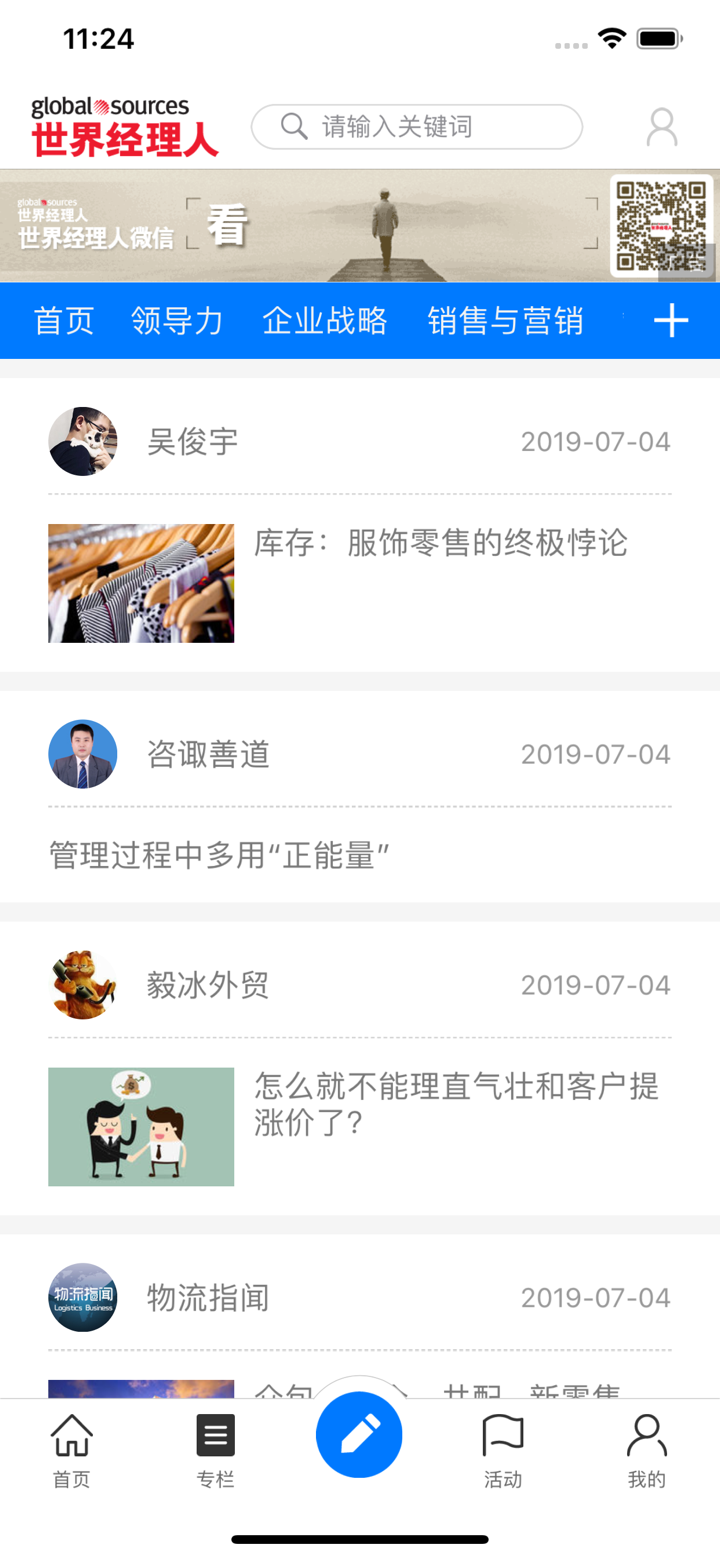Screen dimensions: 720x1558
Task: Open 咨诹善道's author avatar
Action: (x=83, y=754)
